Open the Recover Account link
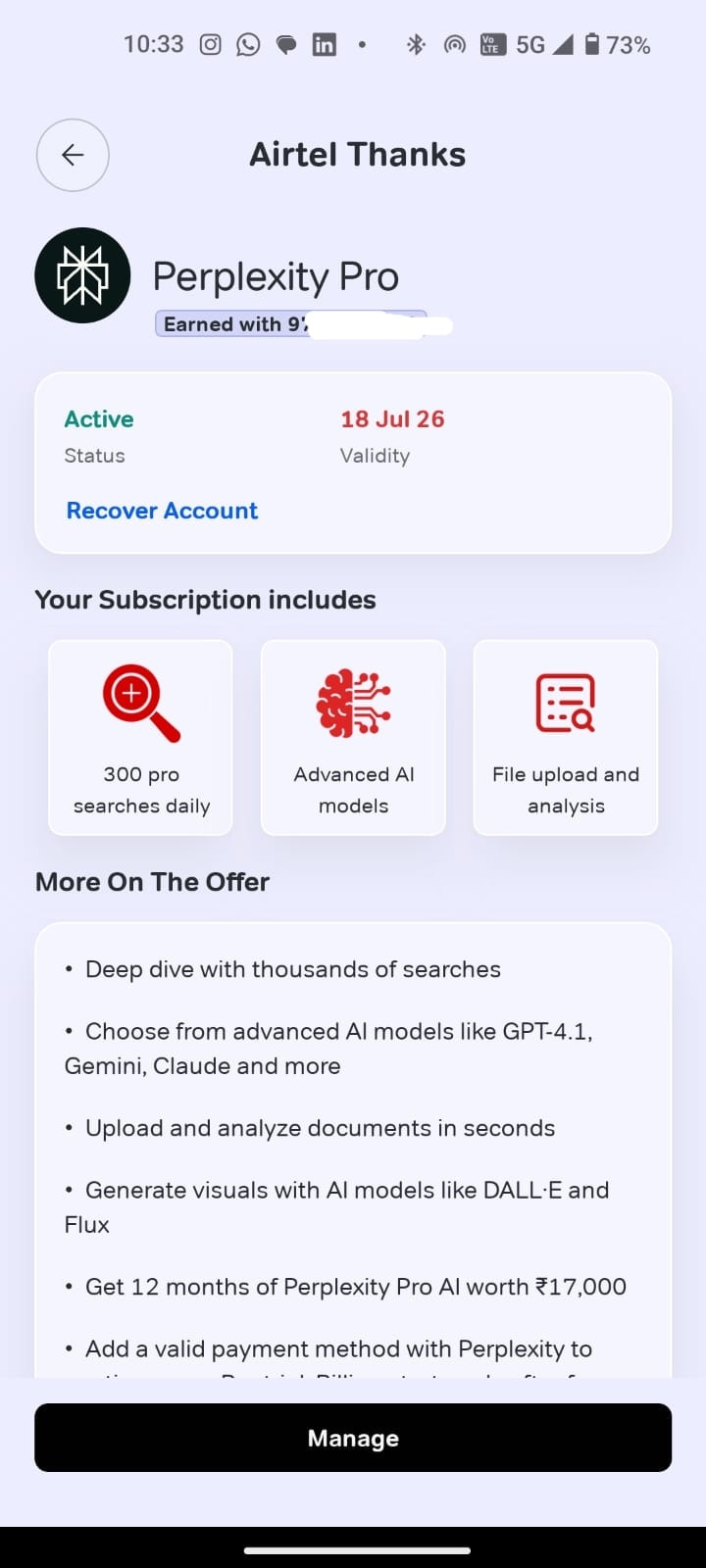 pos(162,511)
